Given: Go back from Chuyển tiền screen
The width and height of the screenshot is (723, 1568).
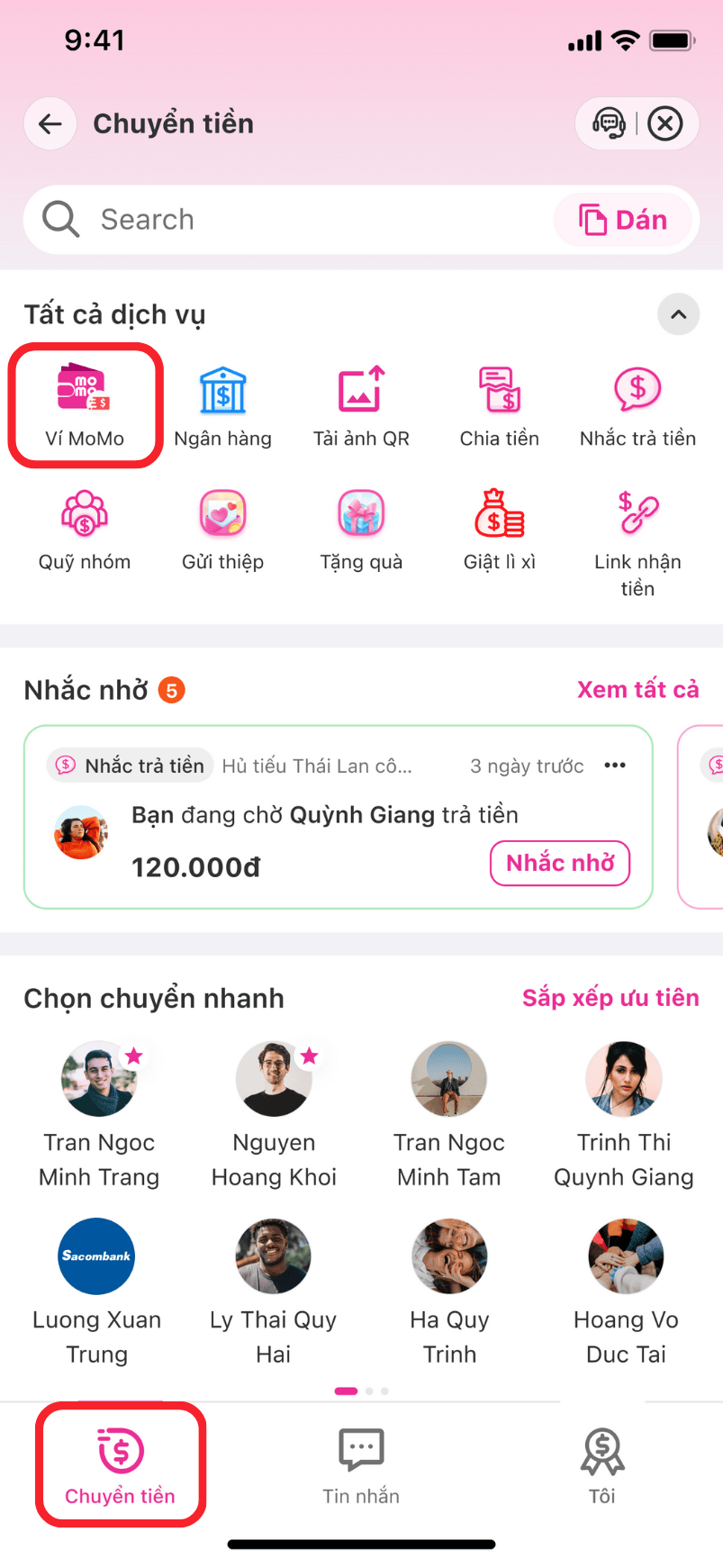Looking at the screenshot, I should tap(50, 123).
